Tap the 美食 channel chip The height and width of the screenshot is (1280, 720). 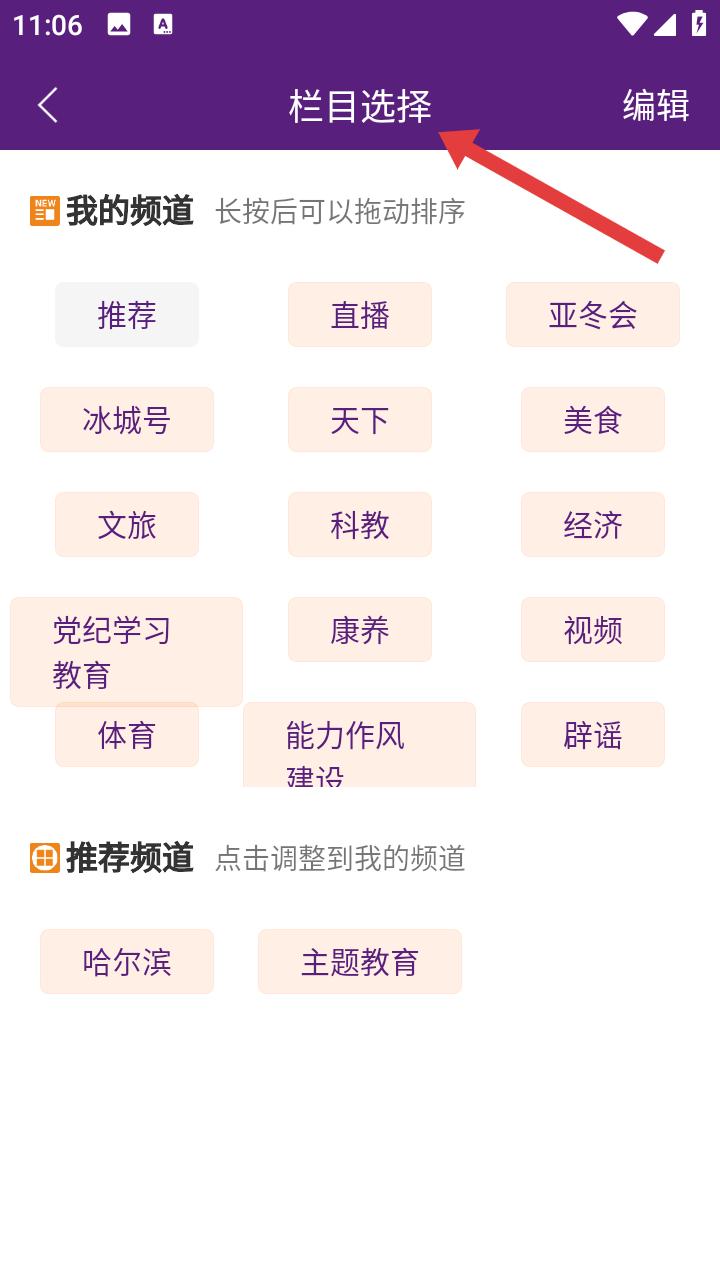593,420
